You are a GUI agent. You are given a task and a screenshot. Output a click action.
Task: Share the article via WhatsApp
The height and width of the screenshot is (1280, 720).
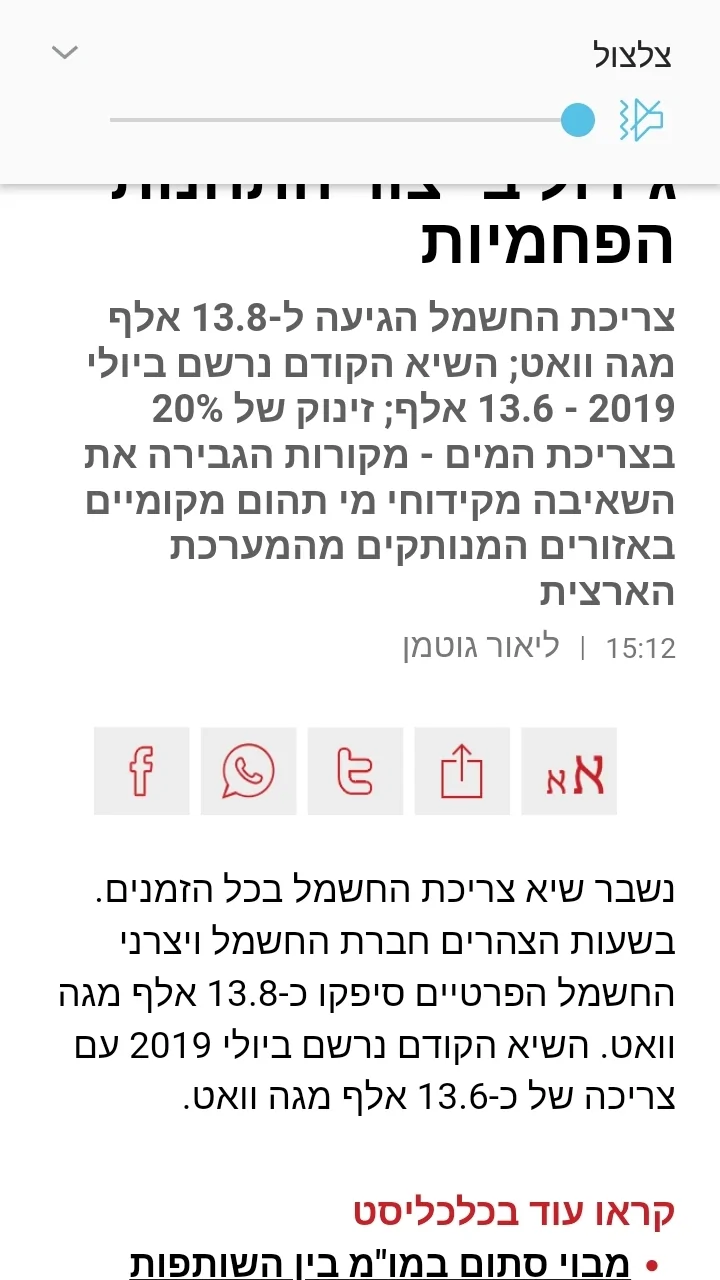[248, 771]
